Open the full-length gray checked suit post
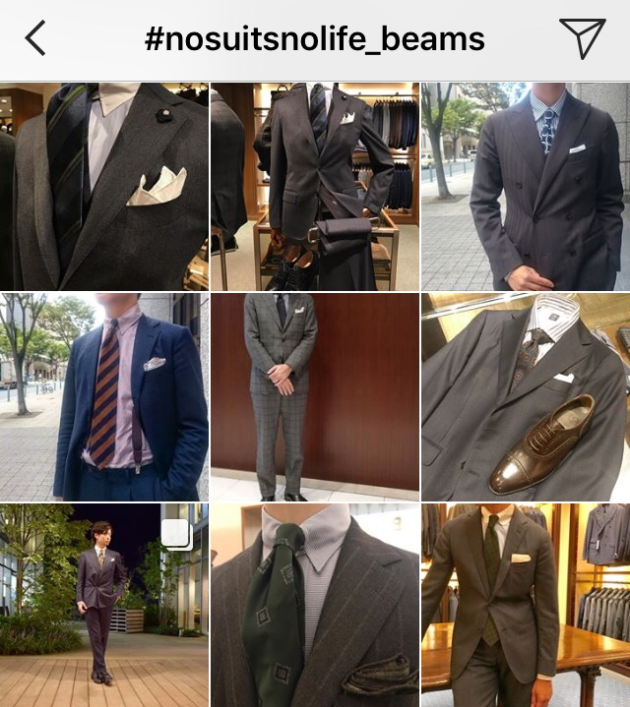 coord(315,396)
